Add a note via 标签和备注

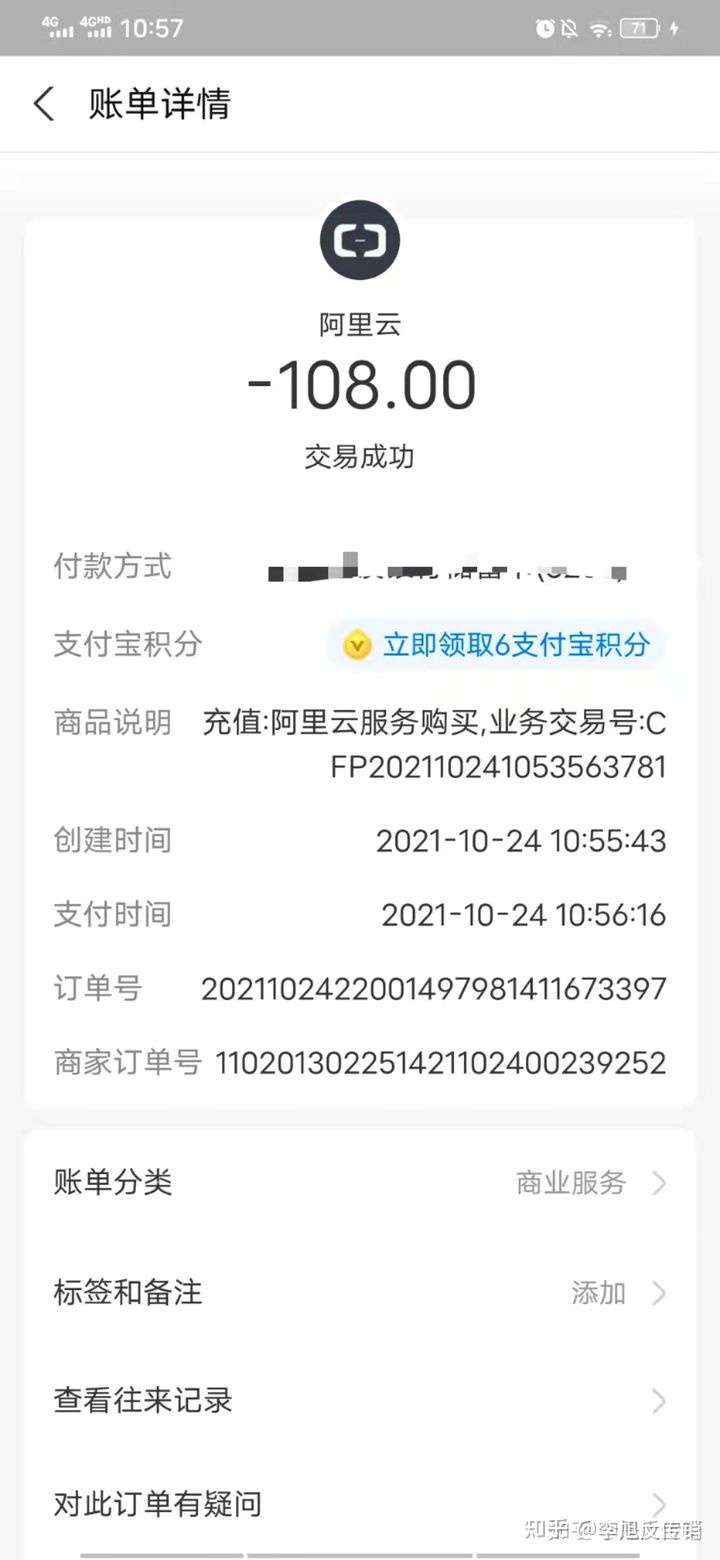tap(360, 1293)
